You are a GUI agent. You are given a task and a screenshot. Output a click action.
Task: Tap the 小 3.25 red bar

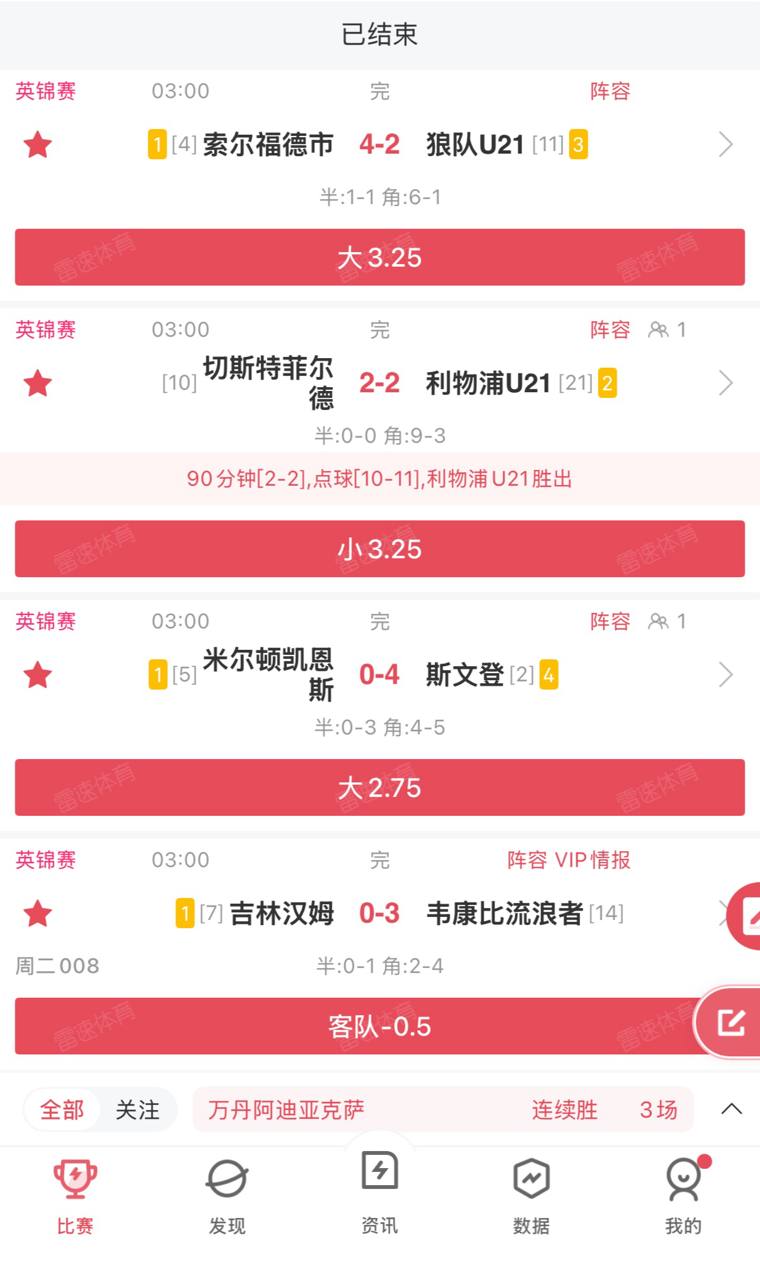[x=380, y=549]
